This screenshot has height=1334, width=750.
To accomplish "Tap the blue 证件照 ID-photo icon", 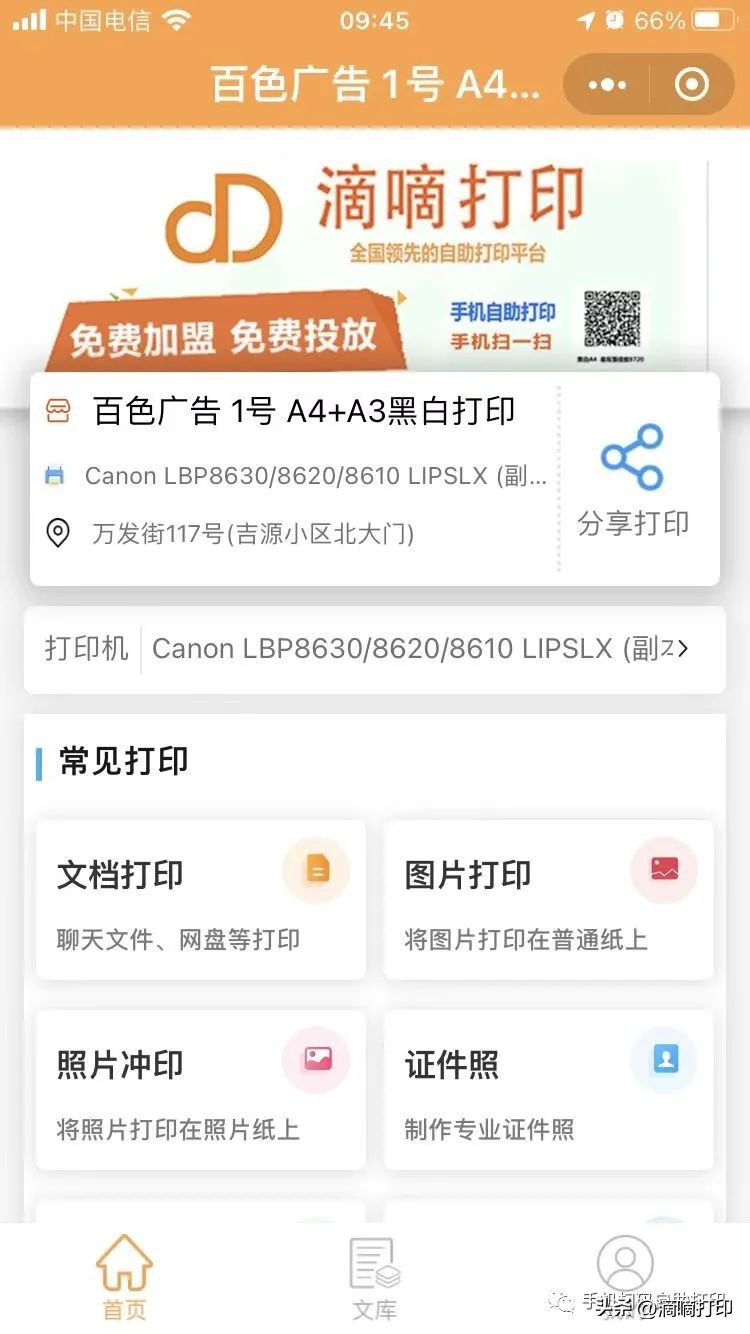I will tap(665, 1060).
